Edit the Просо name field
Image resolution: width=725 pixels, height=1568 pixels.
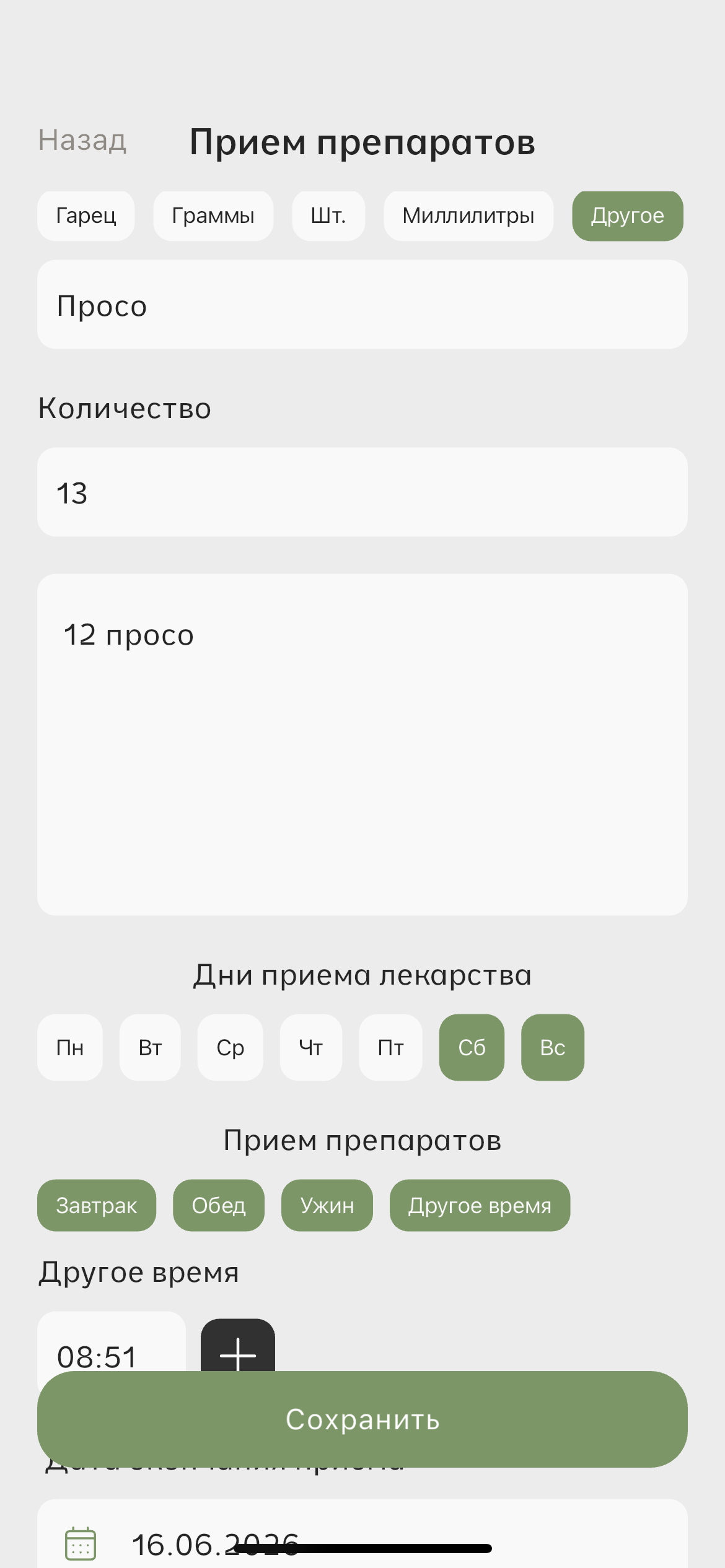pyautogui.click(x=362, y=305)
